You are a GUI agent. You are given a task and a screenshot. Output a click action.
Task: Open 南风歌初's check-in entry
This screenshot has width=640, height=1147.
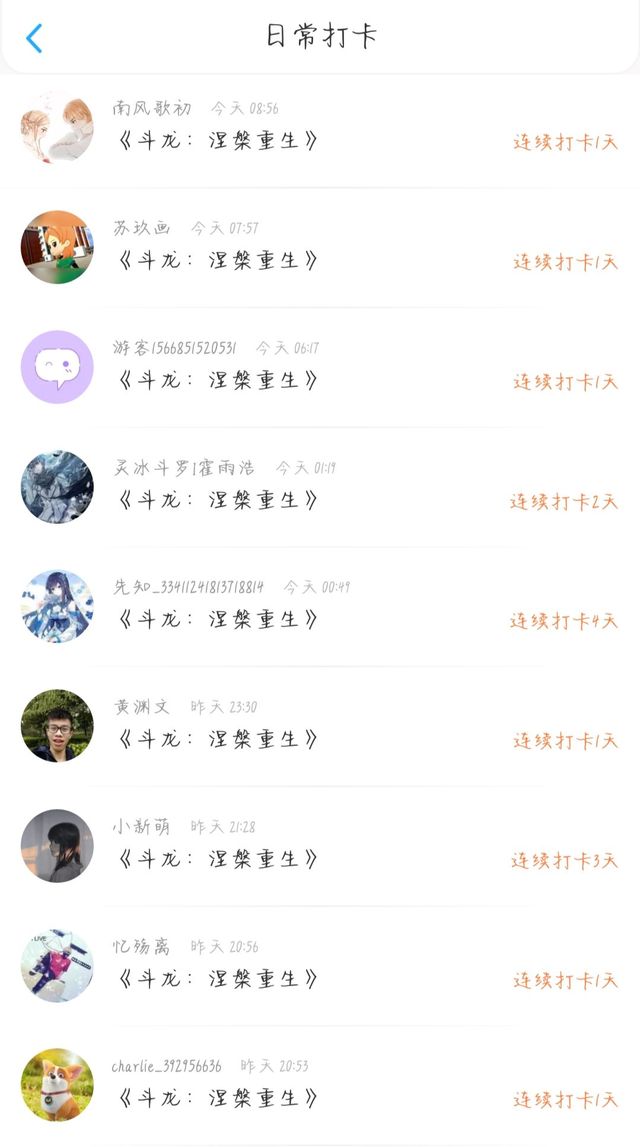318,127
